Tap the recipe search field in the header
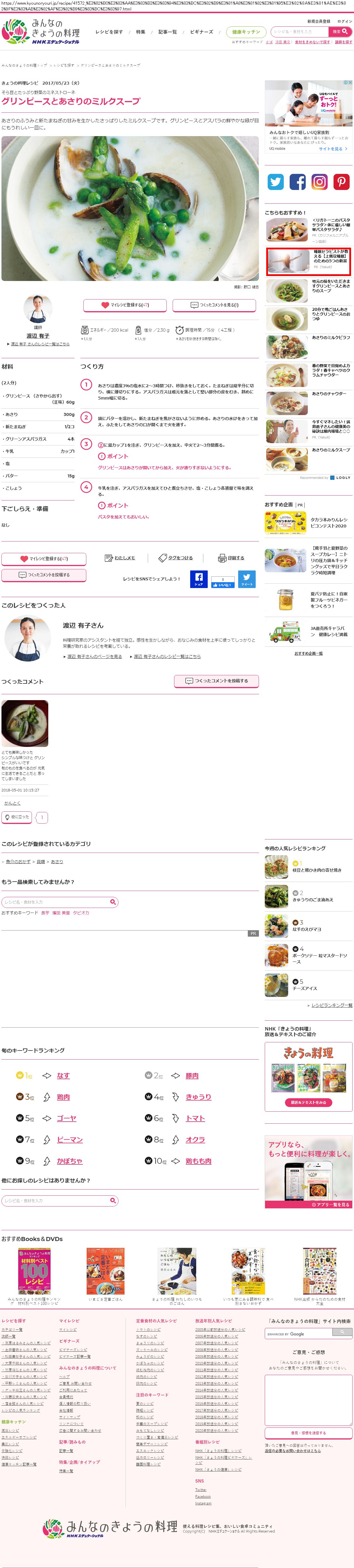This screenshot has height=1568, width=354. point(299,32)
